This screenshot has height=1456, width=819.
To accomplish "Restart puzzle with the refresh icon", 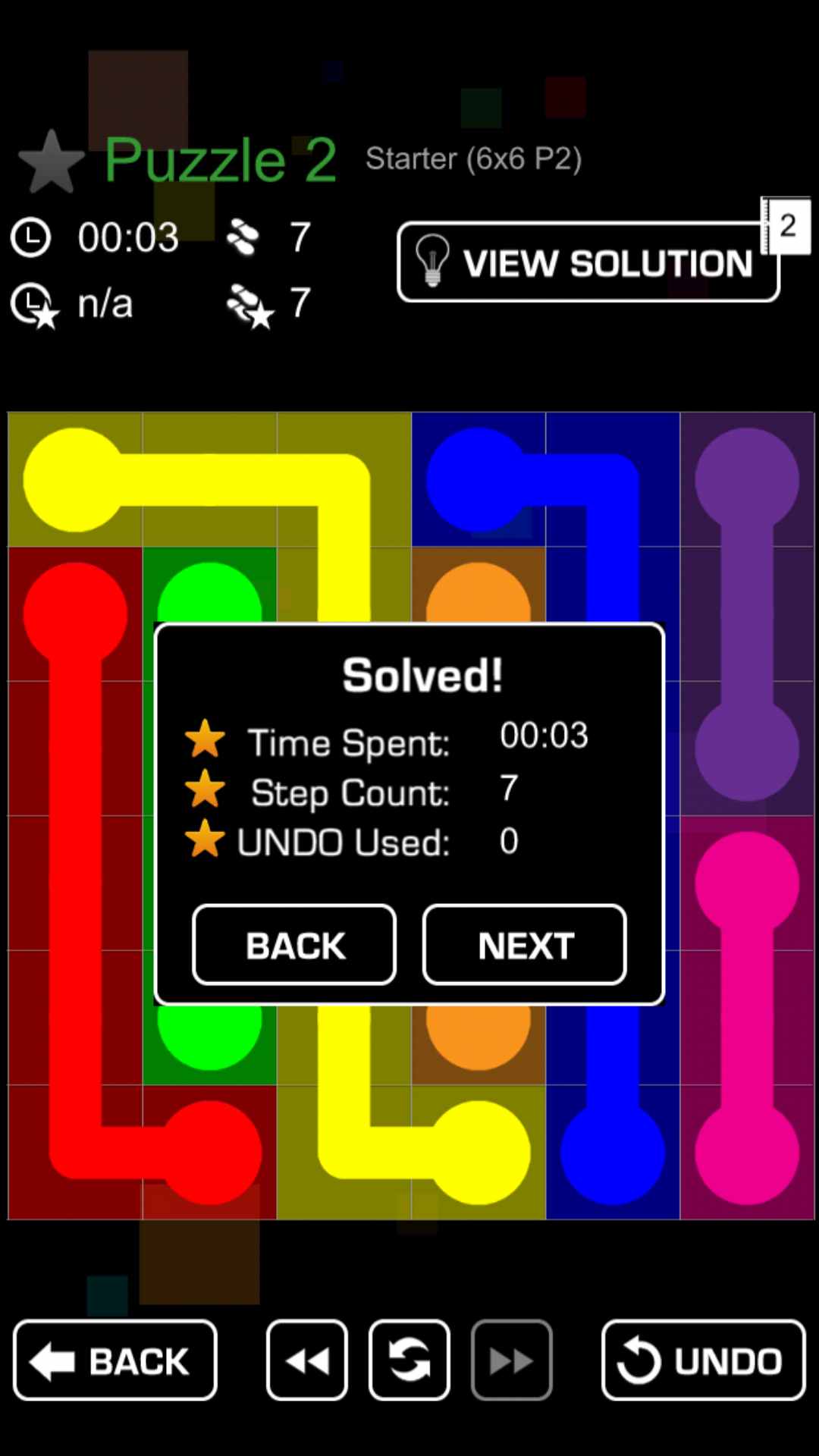I will (x=409, y=1360).
